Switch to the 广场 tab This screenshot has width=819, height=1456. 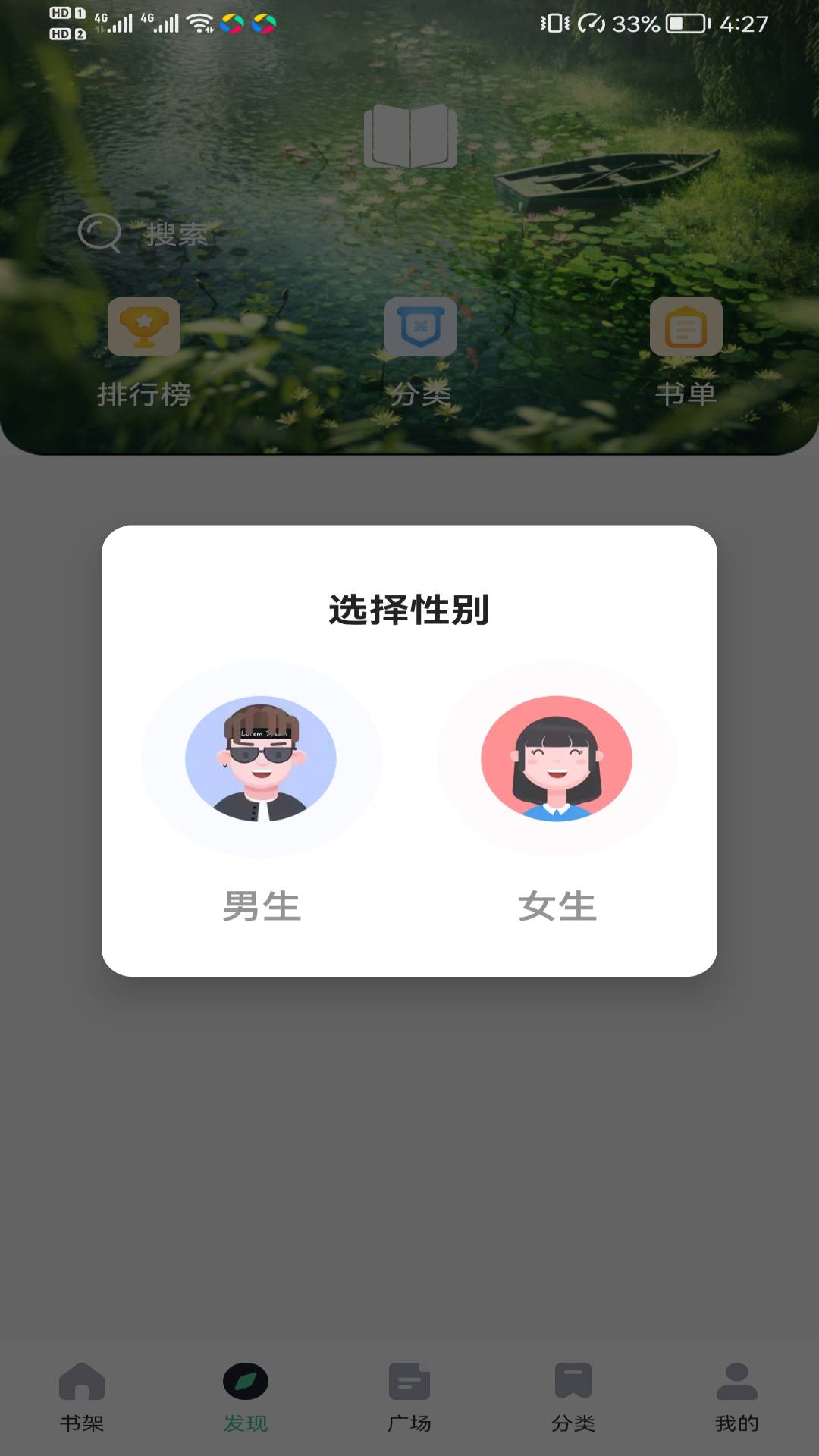click(409, 1397)
